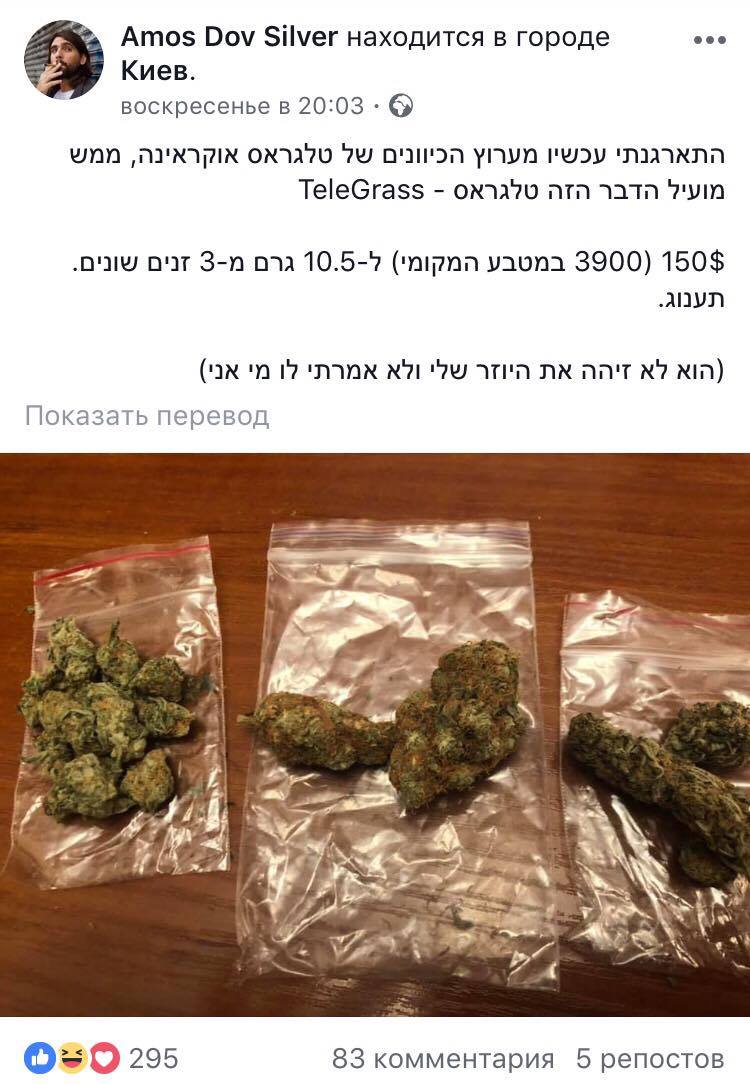
Task: Open the 83 комментария thread
Action: tap(442, 1058)
